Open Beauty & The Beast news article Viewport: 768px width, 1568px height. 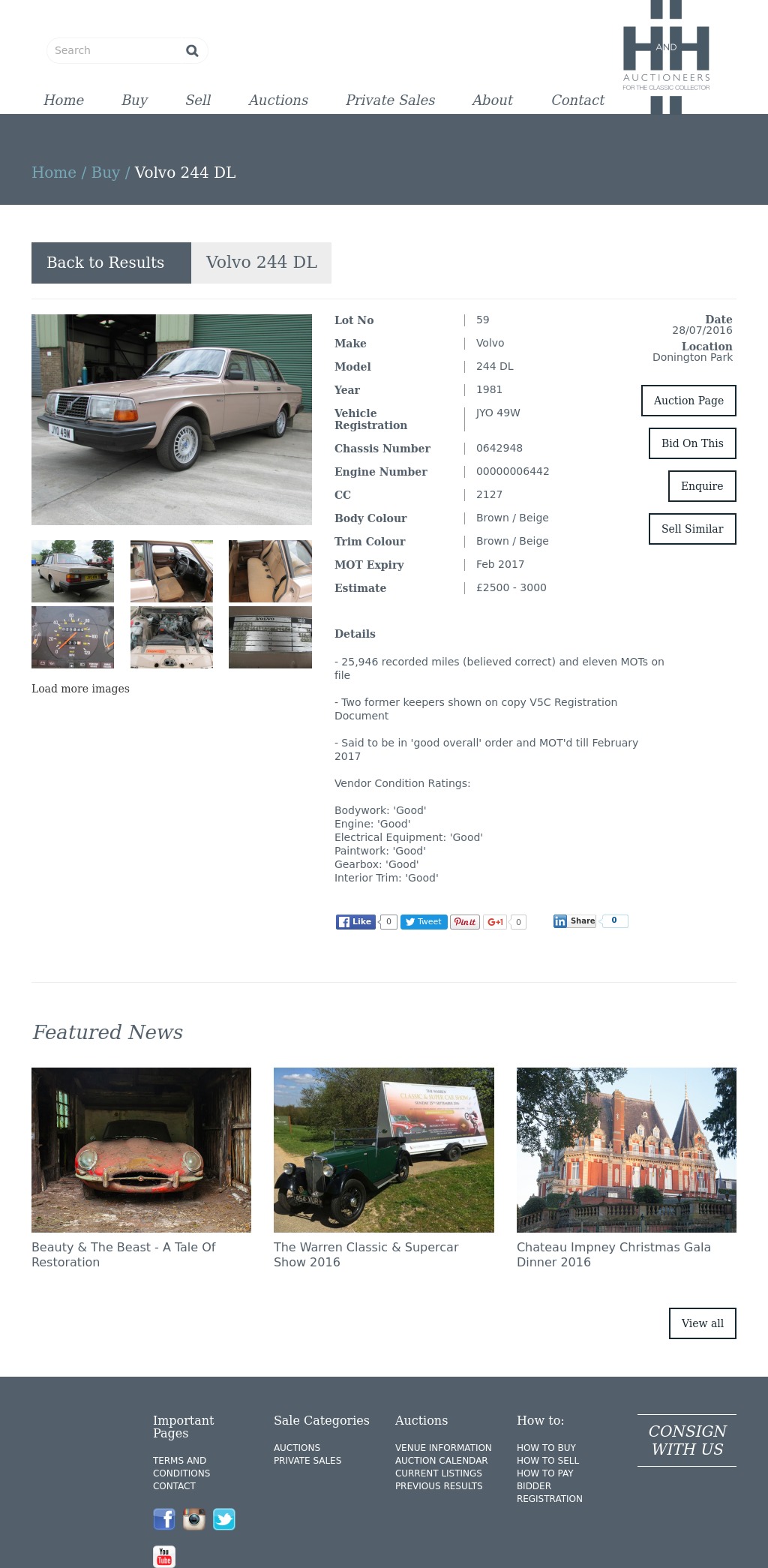coord(123,1254)
